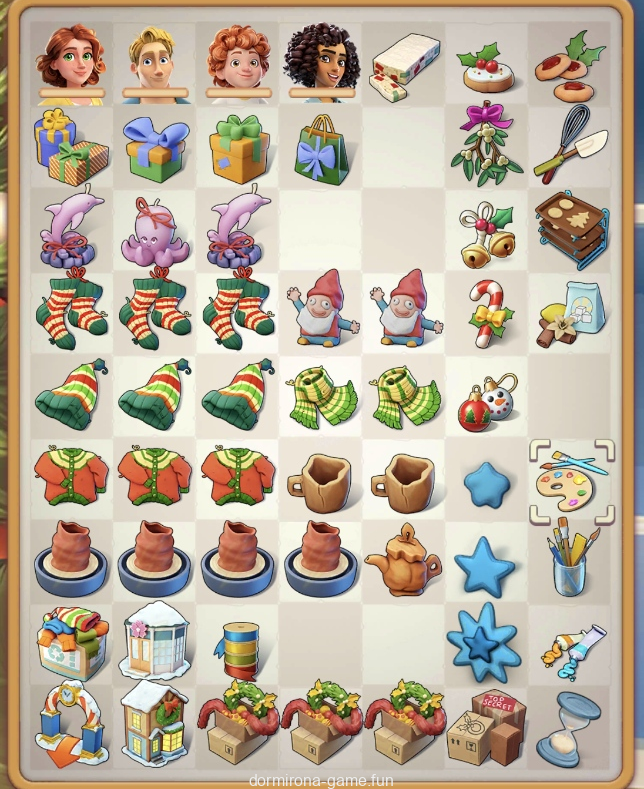Select the purple octopus toy
The width and height of the screenshot is (644, 789).
pyautogui.click(x=155, y=231)
